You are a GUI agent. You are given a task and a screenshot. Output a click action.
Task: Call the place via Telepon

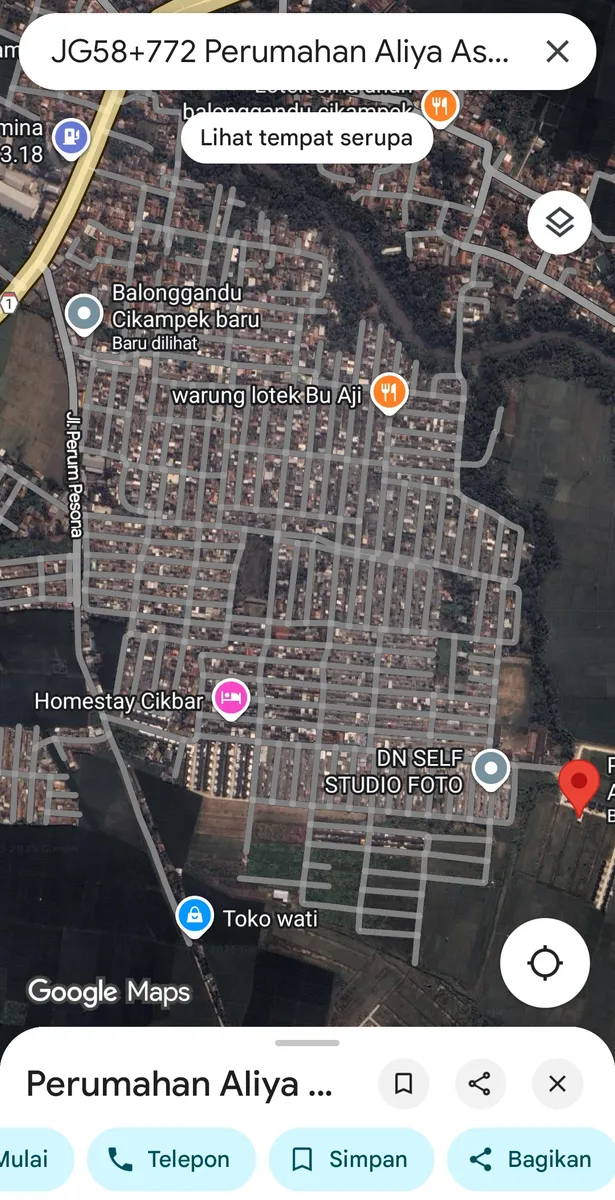170,1160
